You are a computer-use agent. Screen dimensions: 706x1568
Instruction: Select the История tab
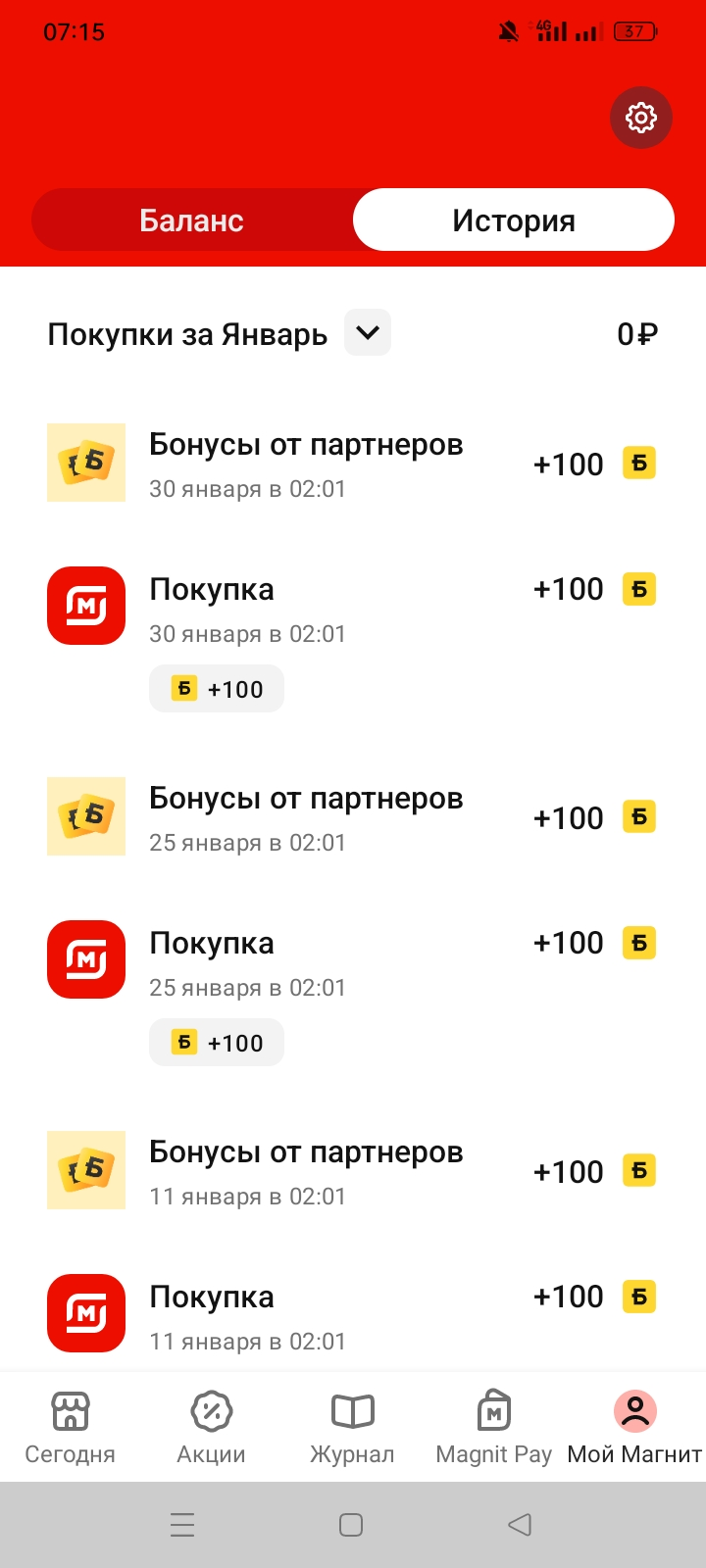click(514, 220)
